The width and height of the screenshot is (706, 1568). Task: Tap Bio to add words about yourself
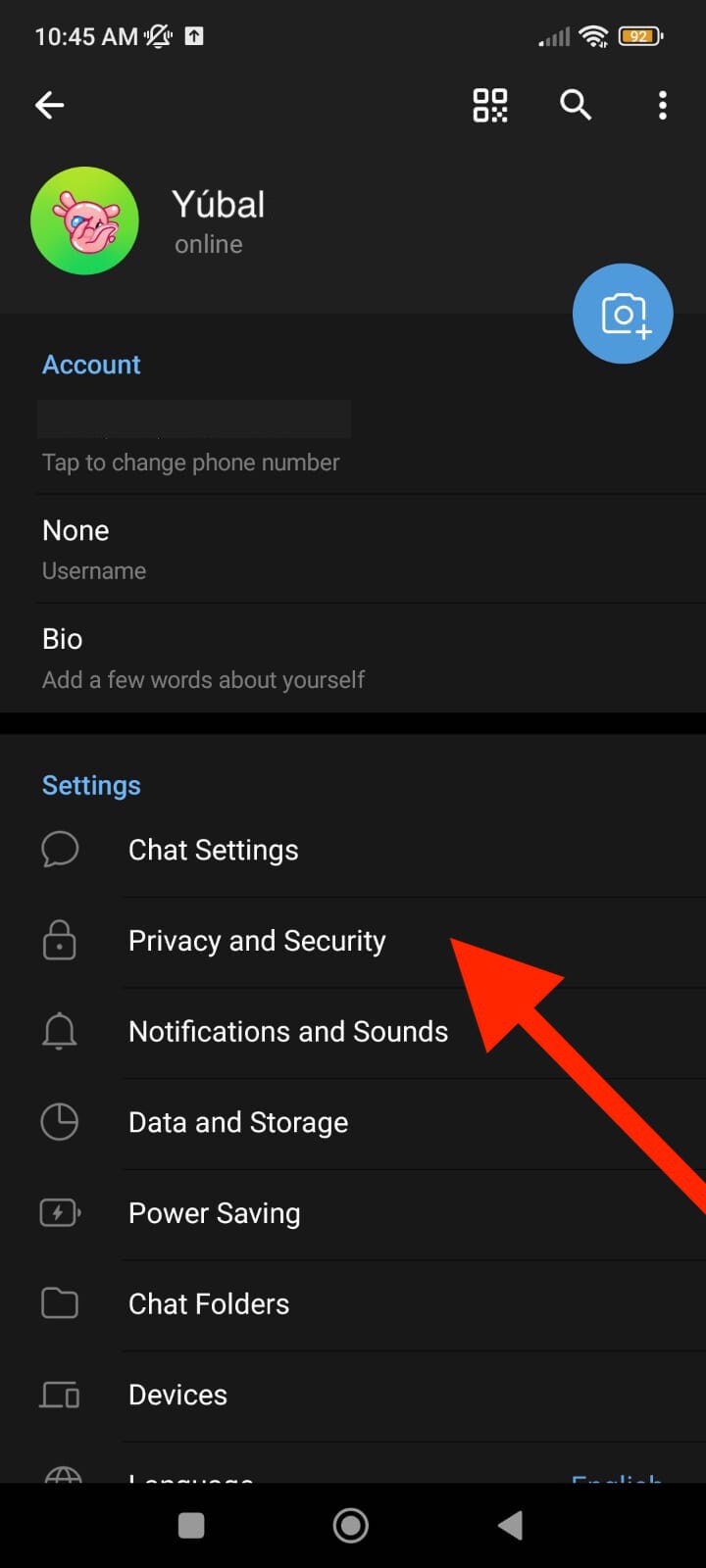tap(196, 655)
